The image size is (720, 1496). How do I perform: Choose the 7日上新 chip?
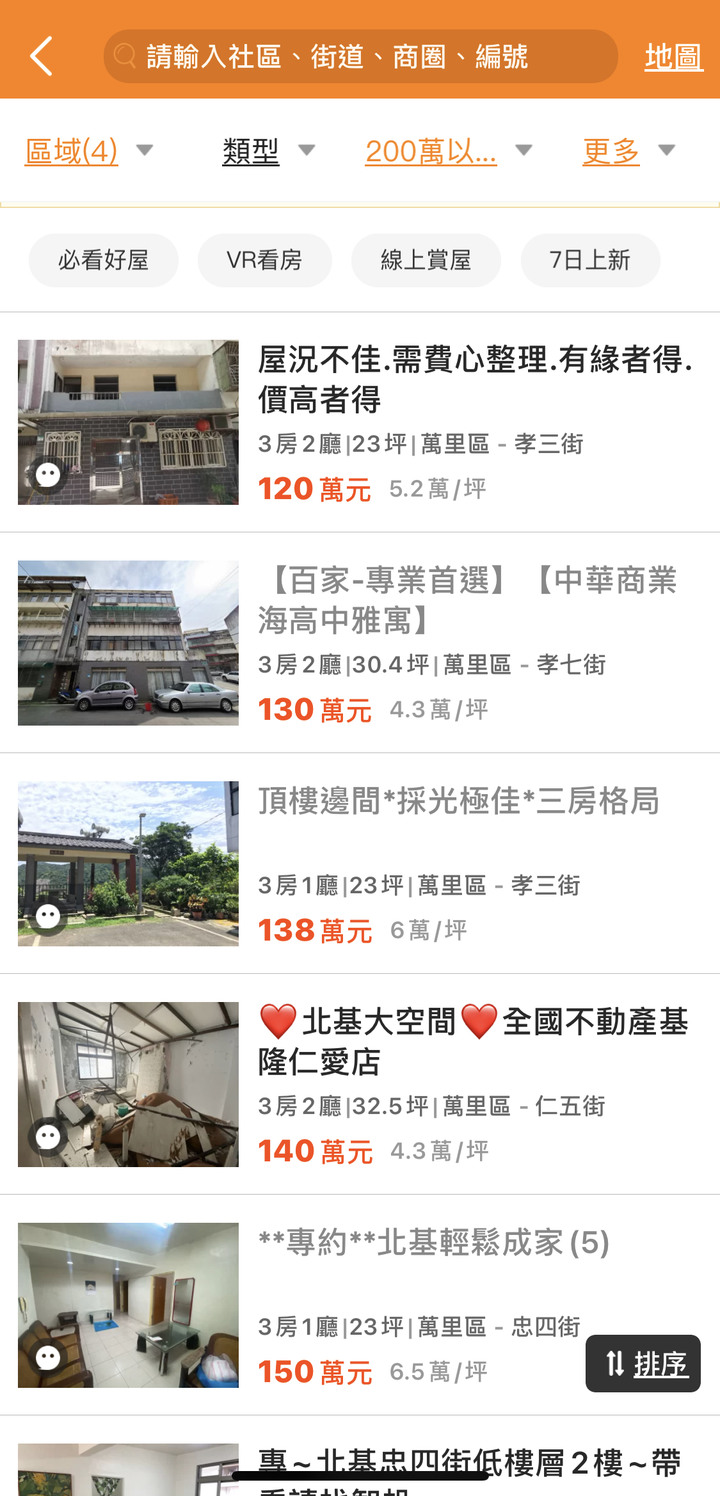click(590, 260)
